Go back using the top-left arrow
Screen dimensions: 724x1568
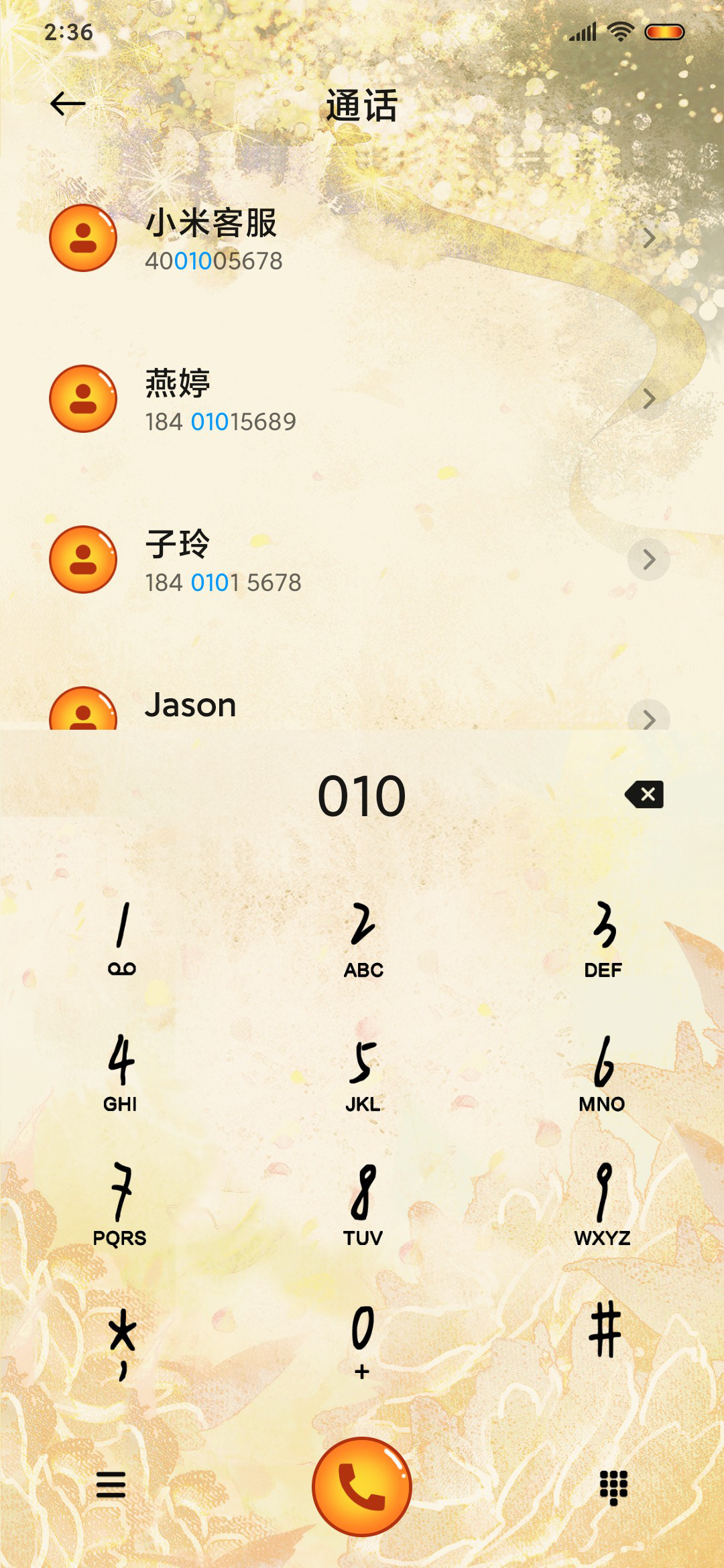[x=68, y=104]
